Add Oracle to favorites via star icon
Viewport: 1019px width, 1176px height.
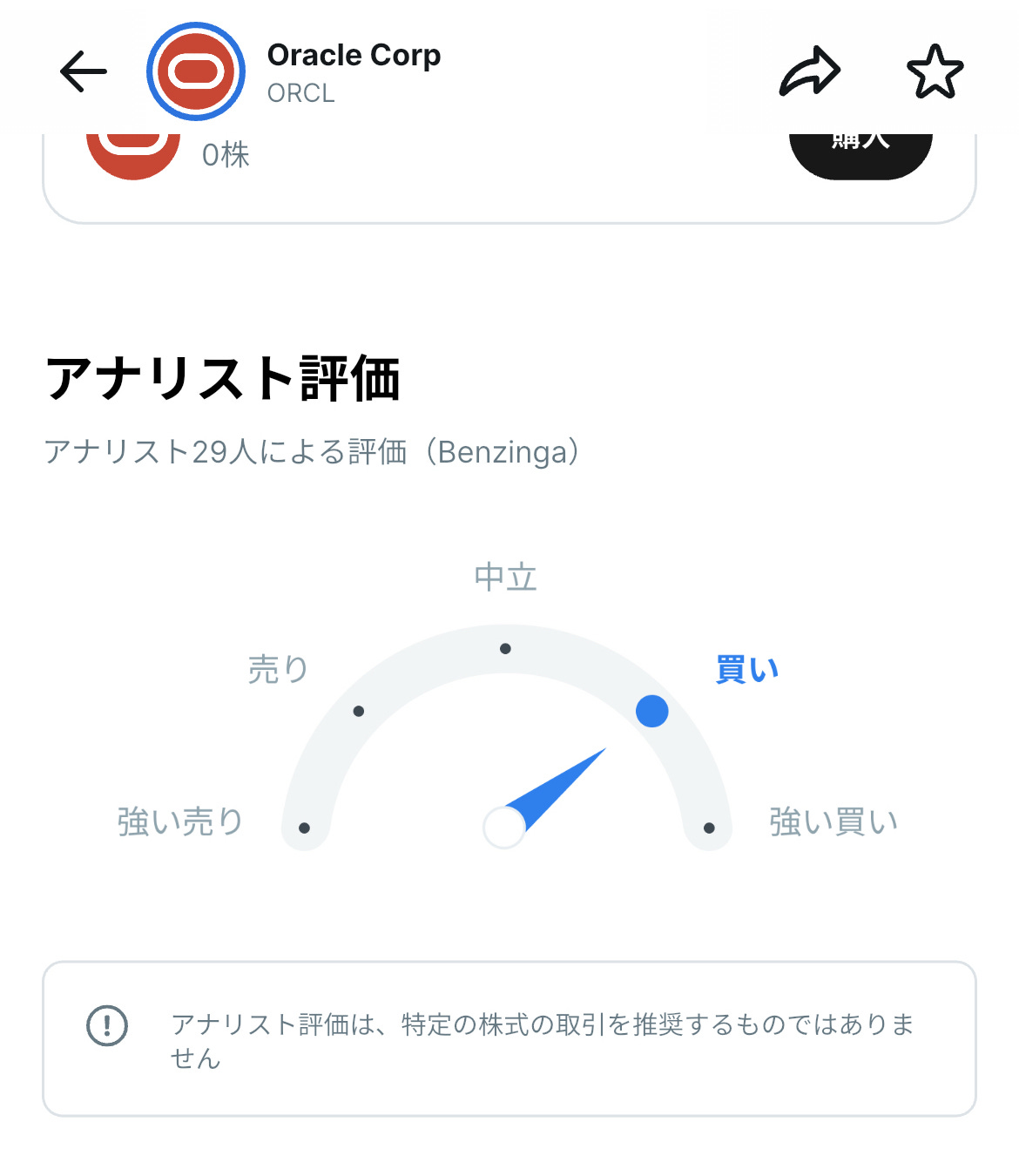point(935,71)
